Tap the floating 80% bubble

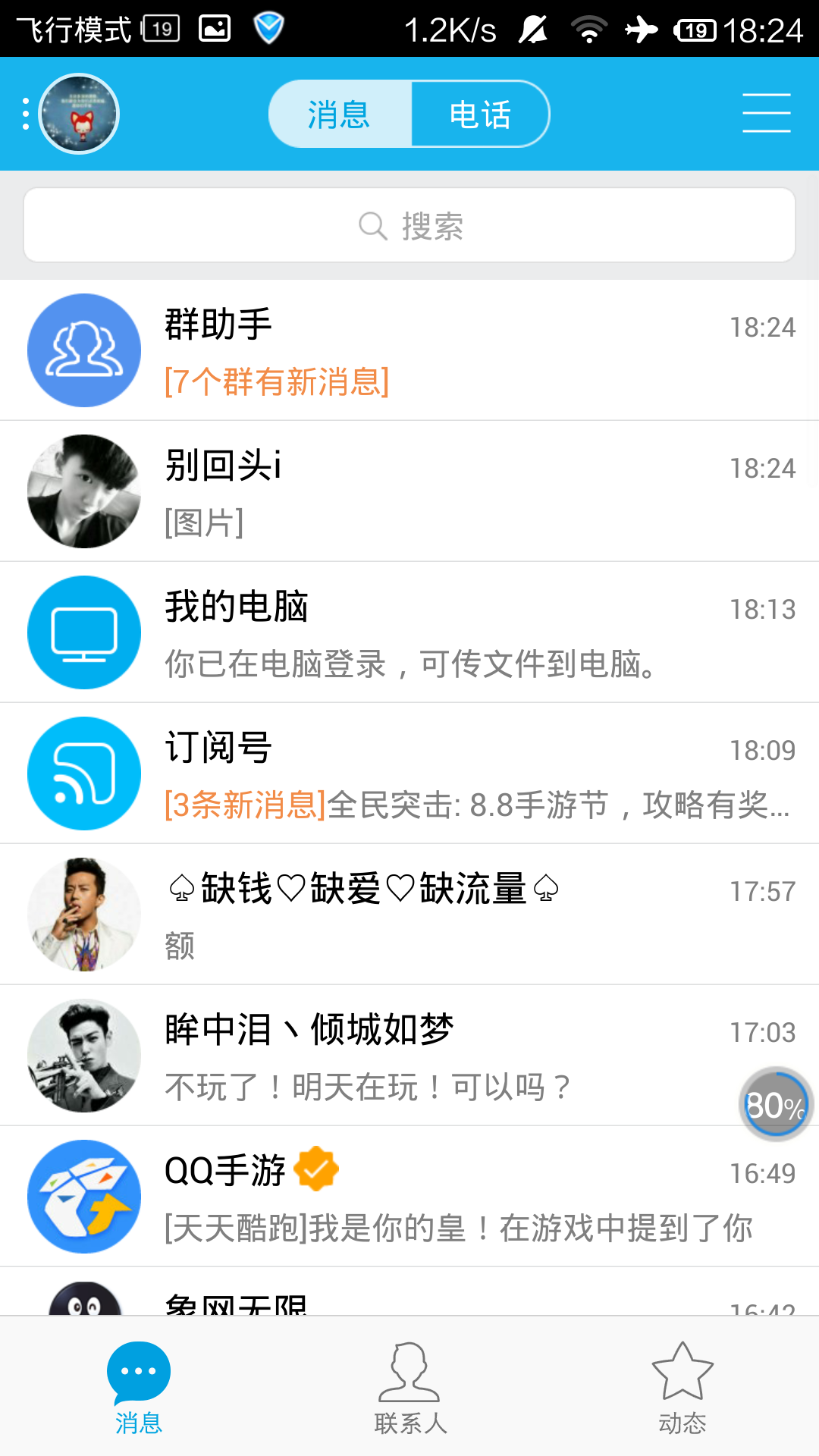775,1104
